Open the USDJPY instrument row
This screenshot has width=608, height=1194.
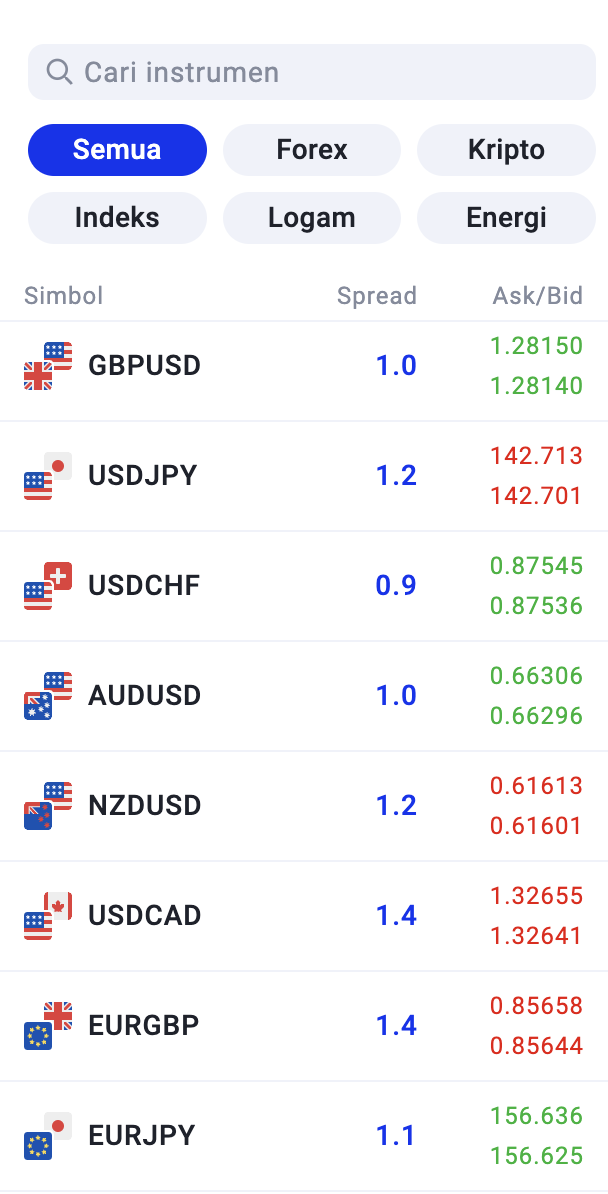[x=304, y=476]
